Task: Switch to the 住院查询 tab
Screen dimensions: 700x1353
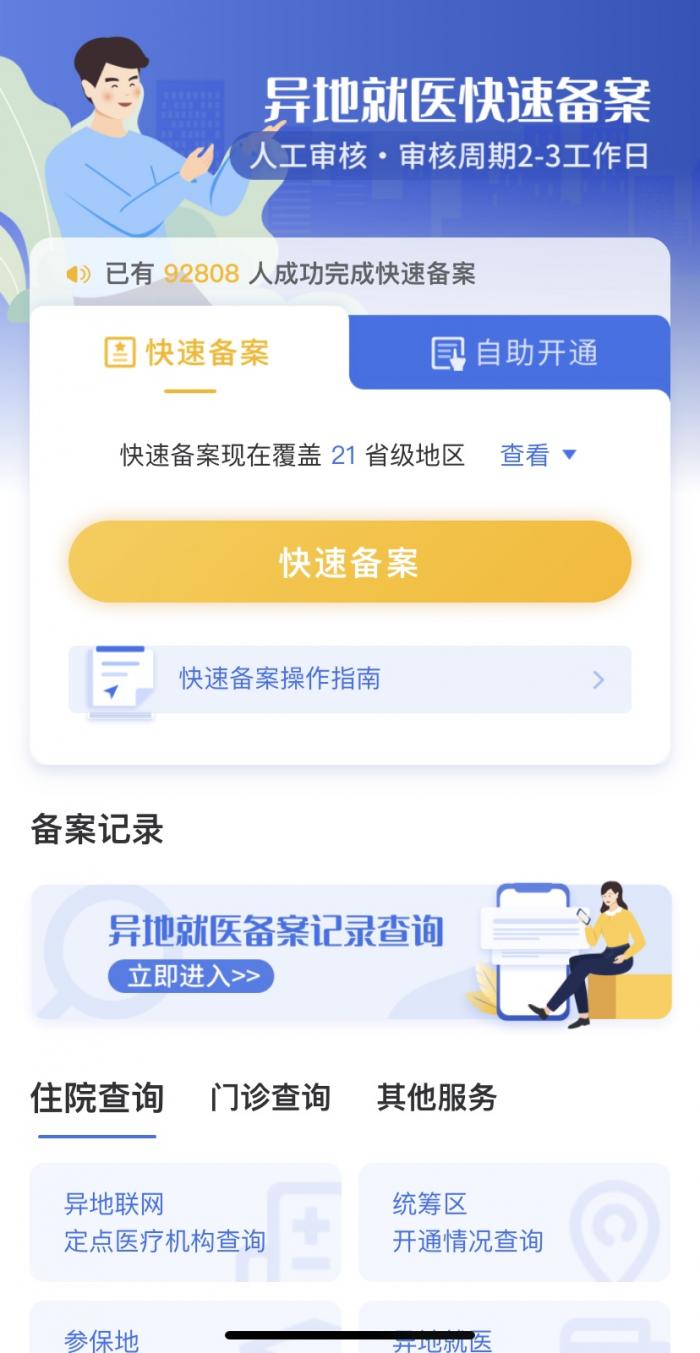Action: (x=97, y=1097)
